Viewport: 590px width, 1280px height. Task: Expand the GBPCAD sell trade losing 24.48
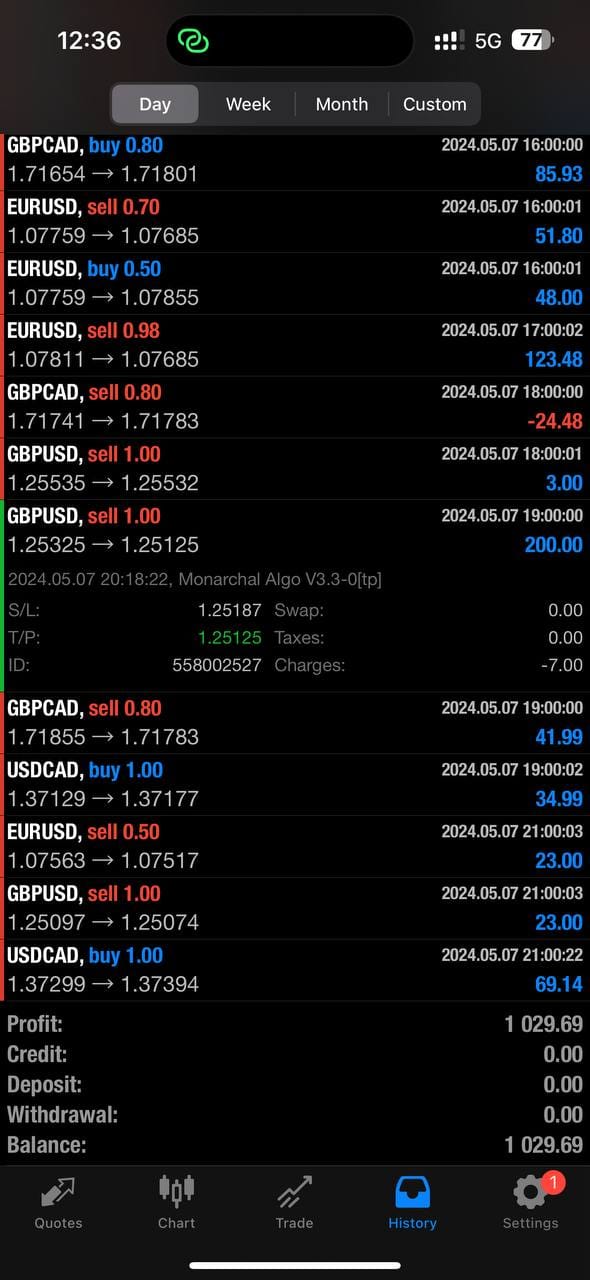point(295,407)
